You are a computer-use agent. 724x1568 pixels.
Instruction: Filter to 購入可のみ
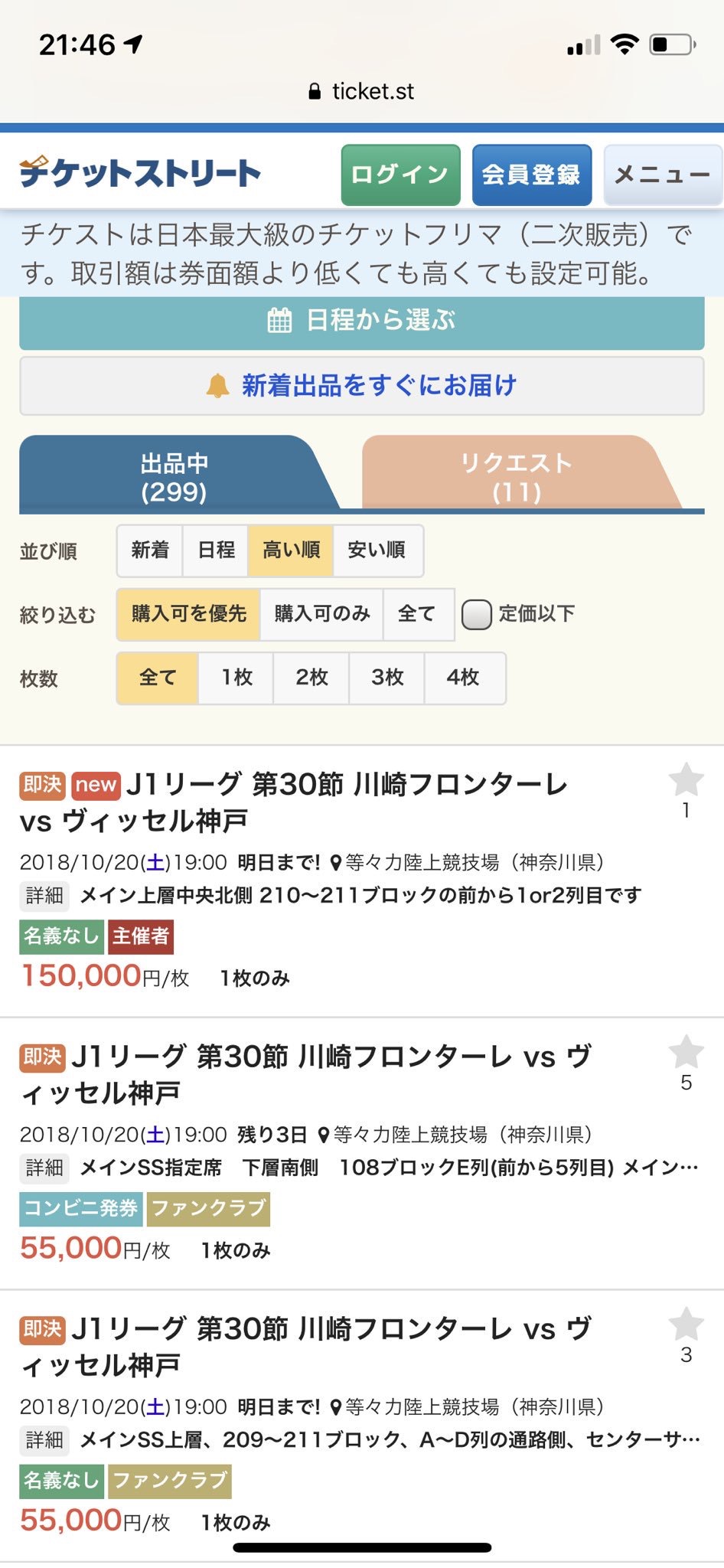321,614
